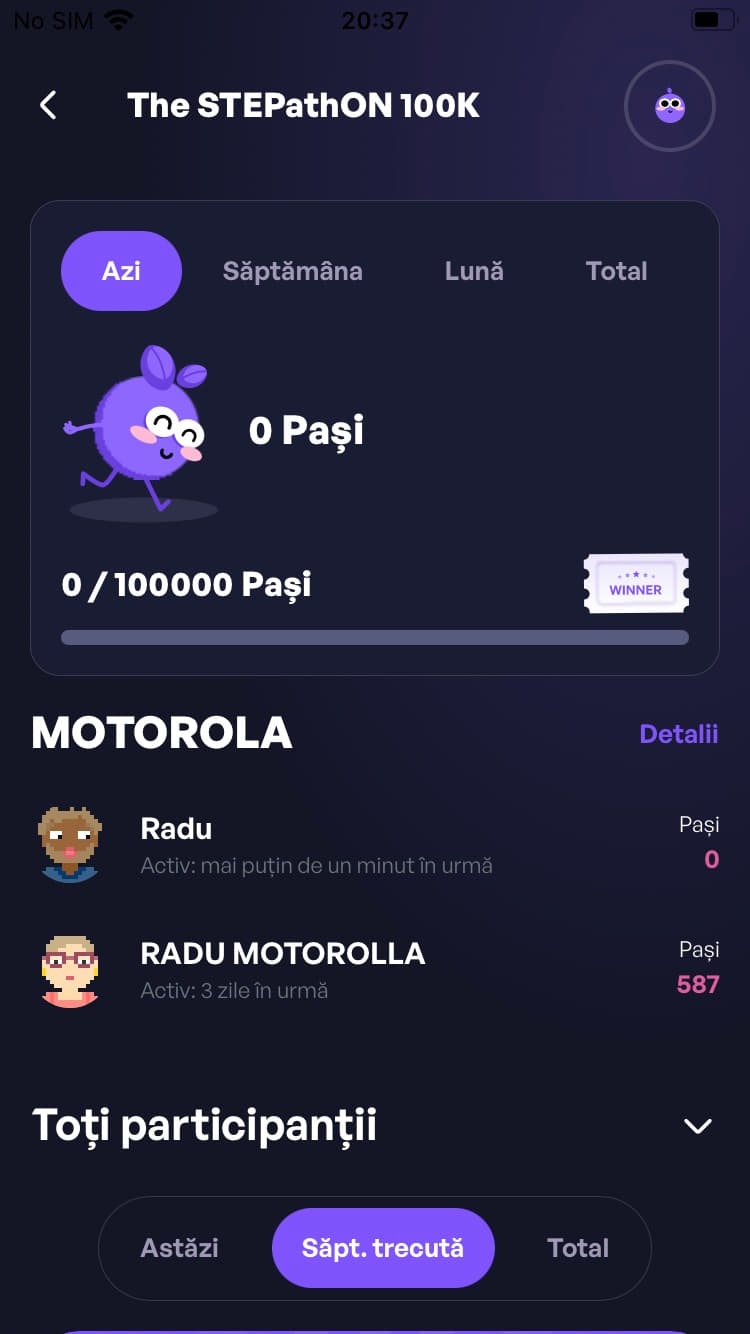
Task: Open the MOTOROLA Detalii link
Action: pyautogui.click(x=678, y=734)
